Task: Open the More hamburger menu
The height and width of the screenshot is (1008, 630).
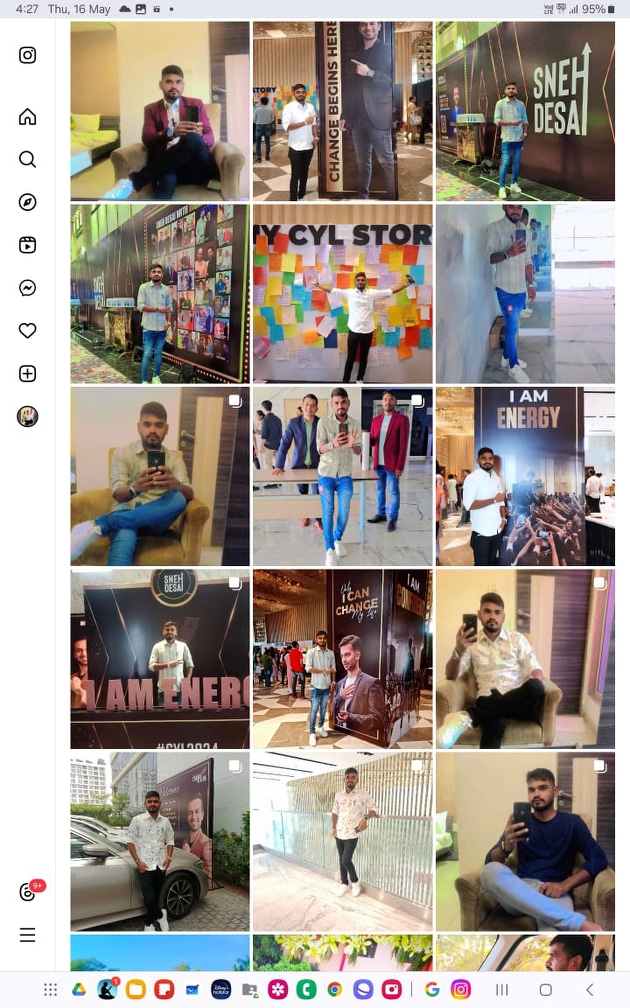Action: (28, 935)
